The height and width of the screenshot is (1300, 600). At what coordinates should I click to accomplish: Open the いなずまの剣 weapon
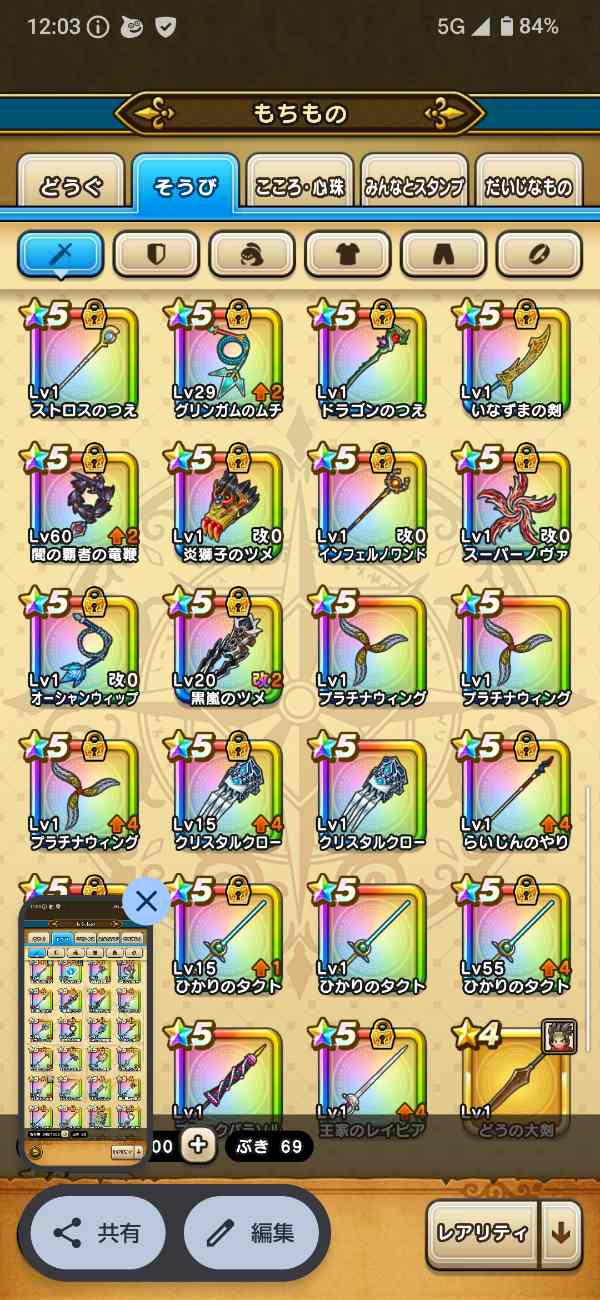(x=516, y=361)
